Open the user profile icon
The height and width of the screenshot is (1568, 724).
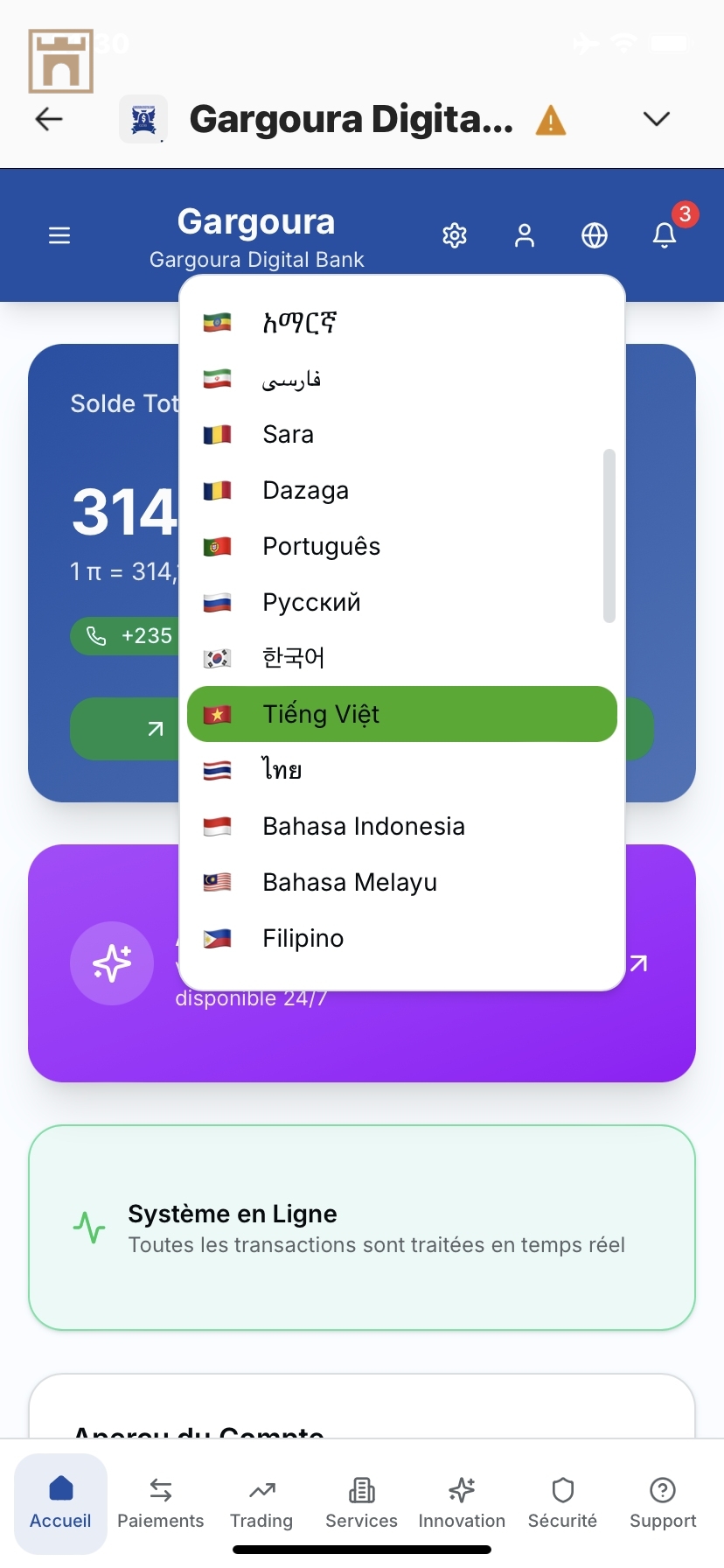[525, 235]
